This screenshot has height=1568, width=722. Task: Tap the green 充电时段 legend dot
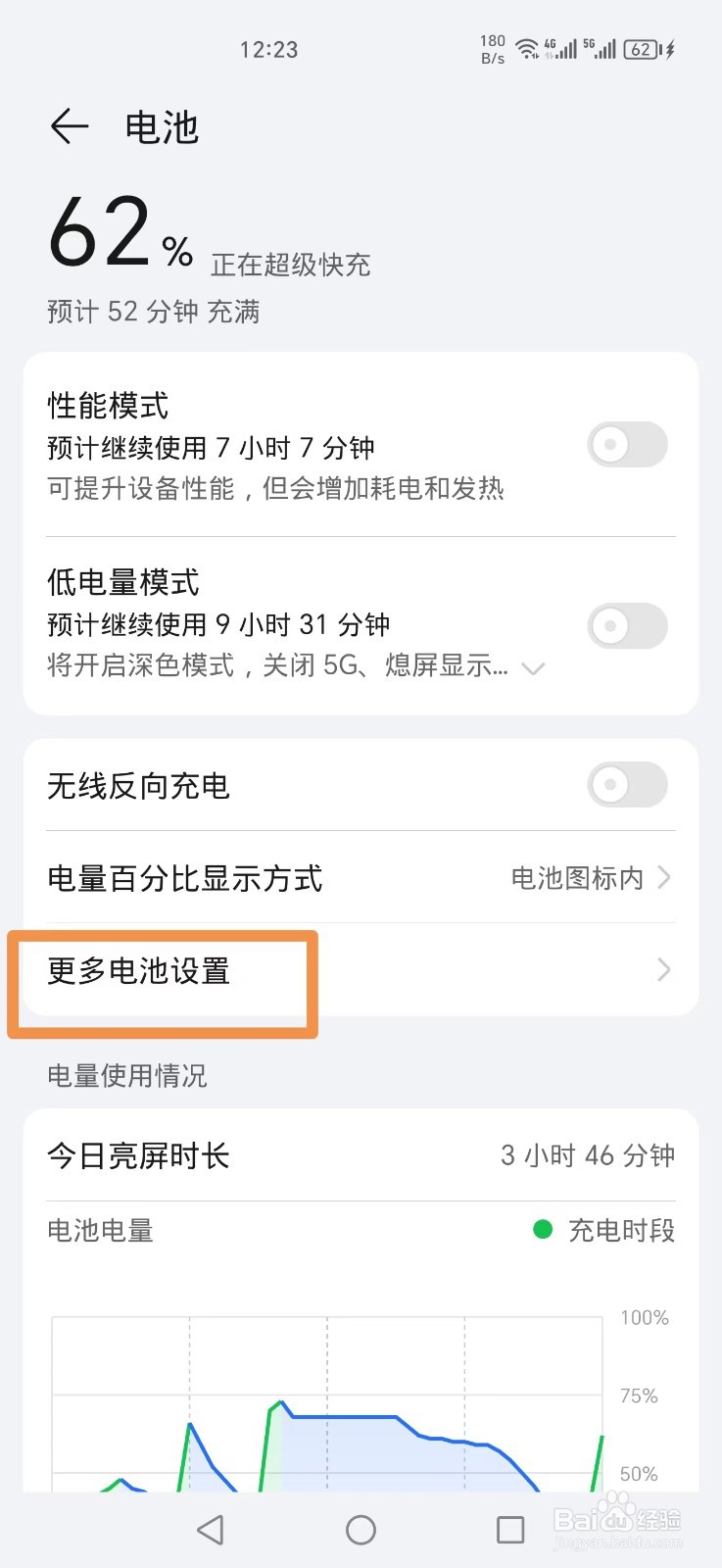tap(545, 1229)
